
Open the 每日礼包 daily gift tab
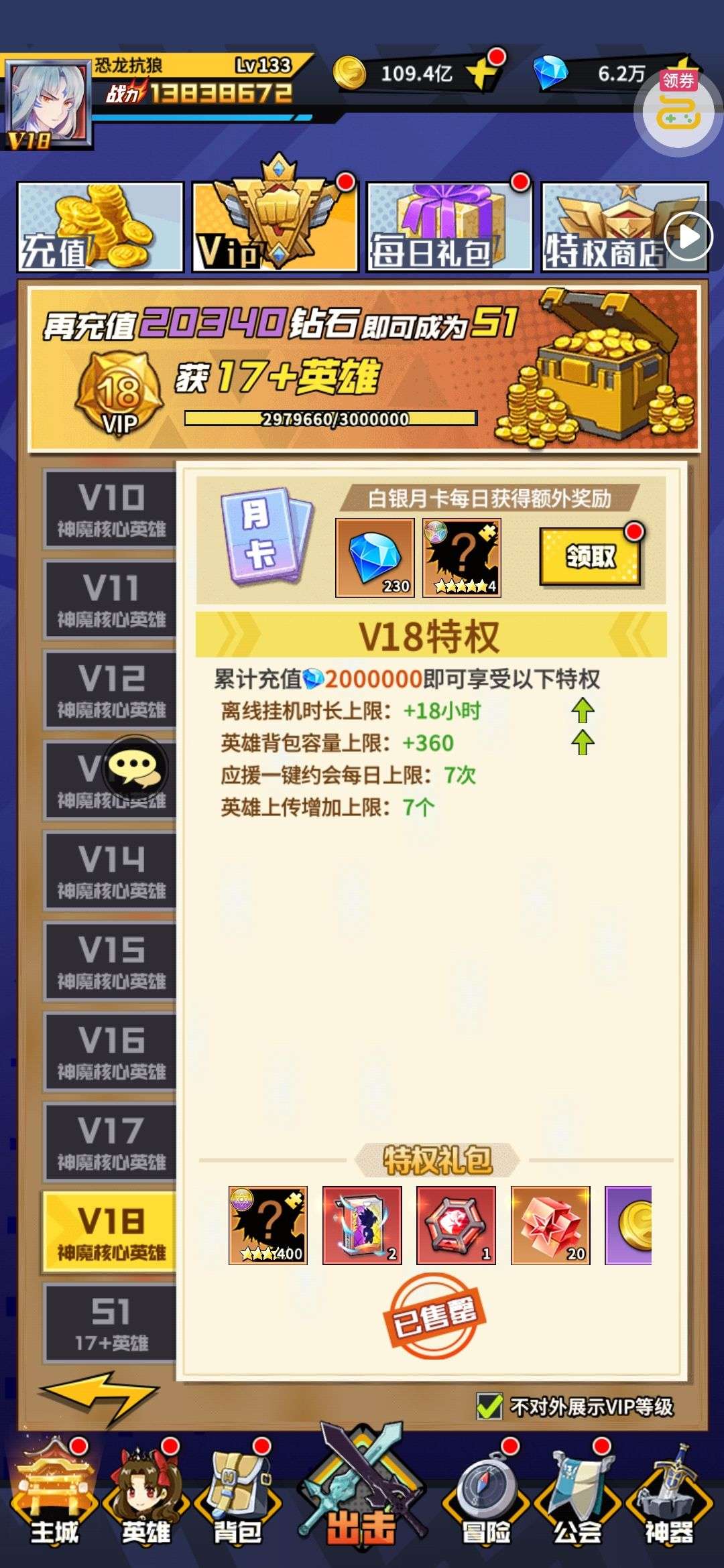449,228
